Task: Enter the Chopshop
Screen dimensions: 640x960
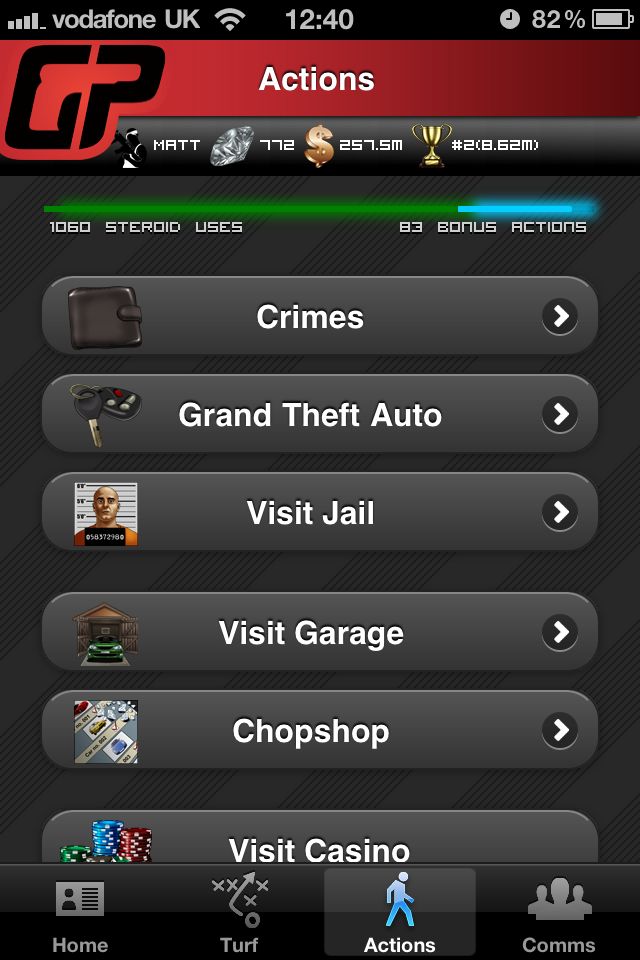Action: pyautogui.click(x=320, y=731)
